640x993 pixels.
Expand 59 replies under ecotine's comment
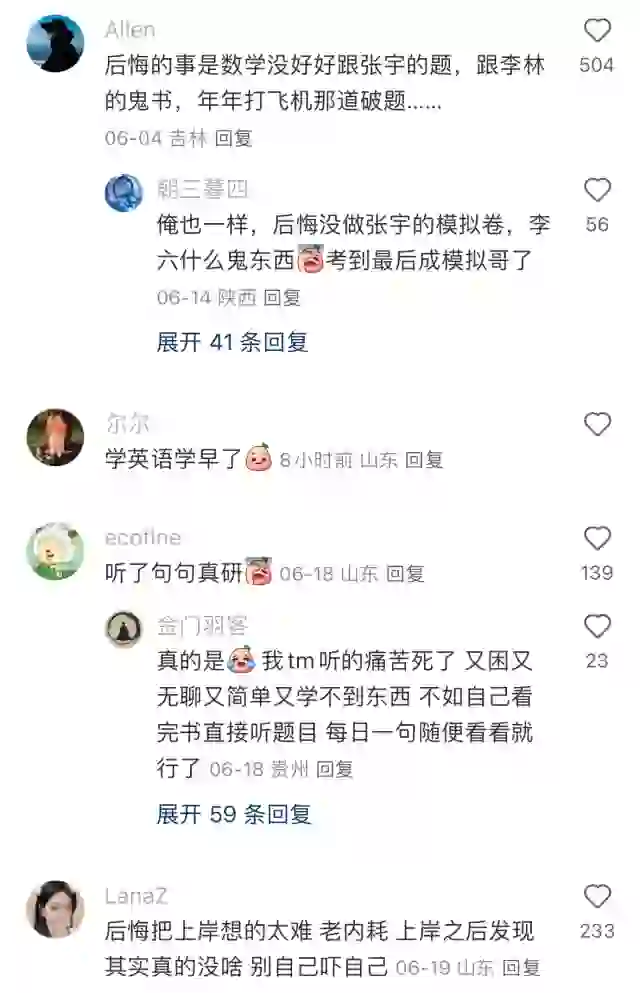click(x=234, y=814)
